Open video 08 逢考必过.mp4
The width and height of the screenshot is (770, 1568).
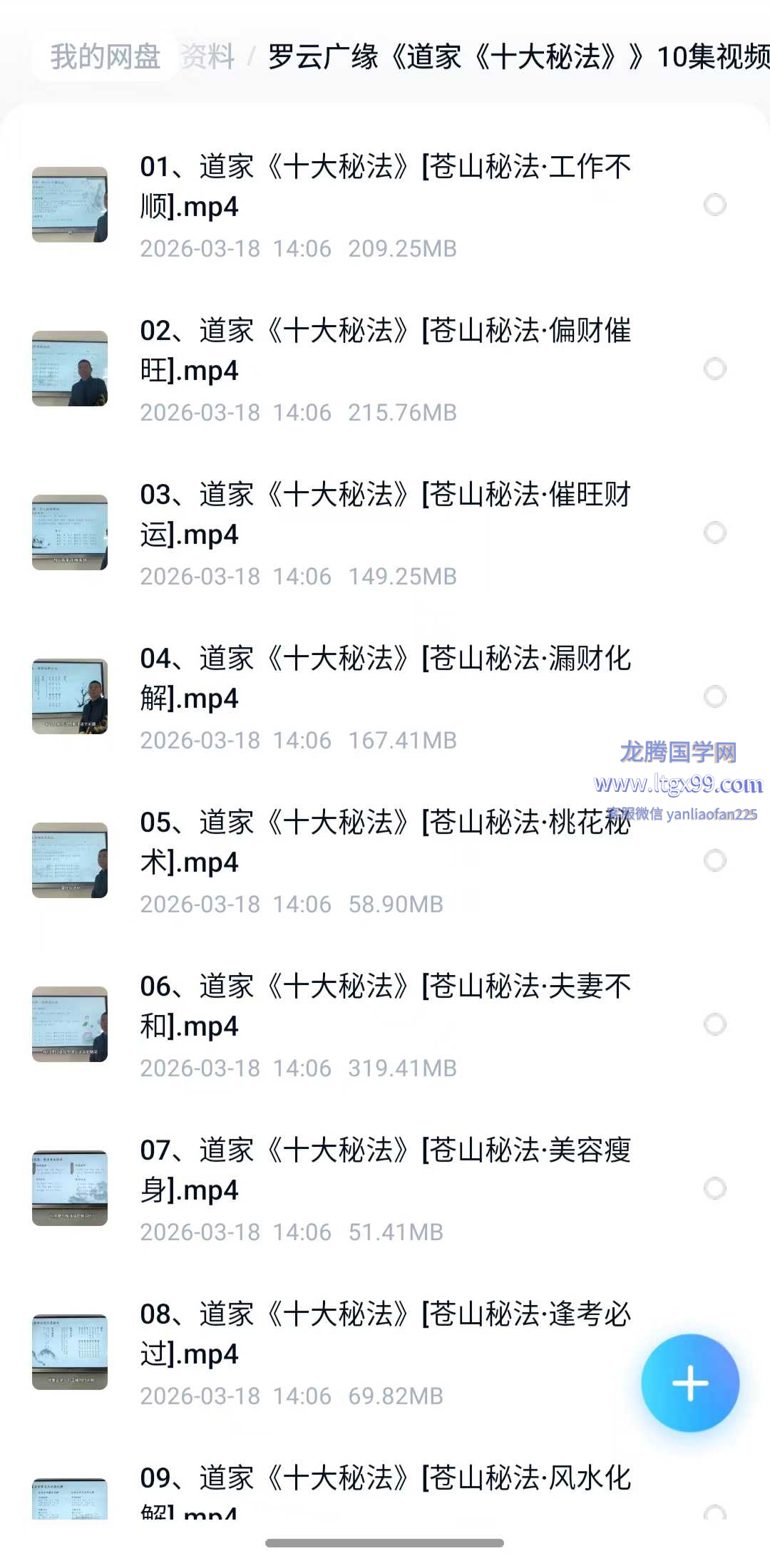click(x=385, y=1334)
